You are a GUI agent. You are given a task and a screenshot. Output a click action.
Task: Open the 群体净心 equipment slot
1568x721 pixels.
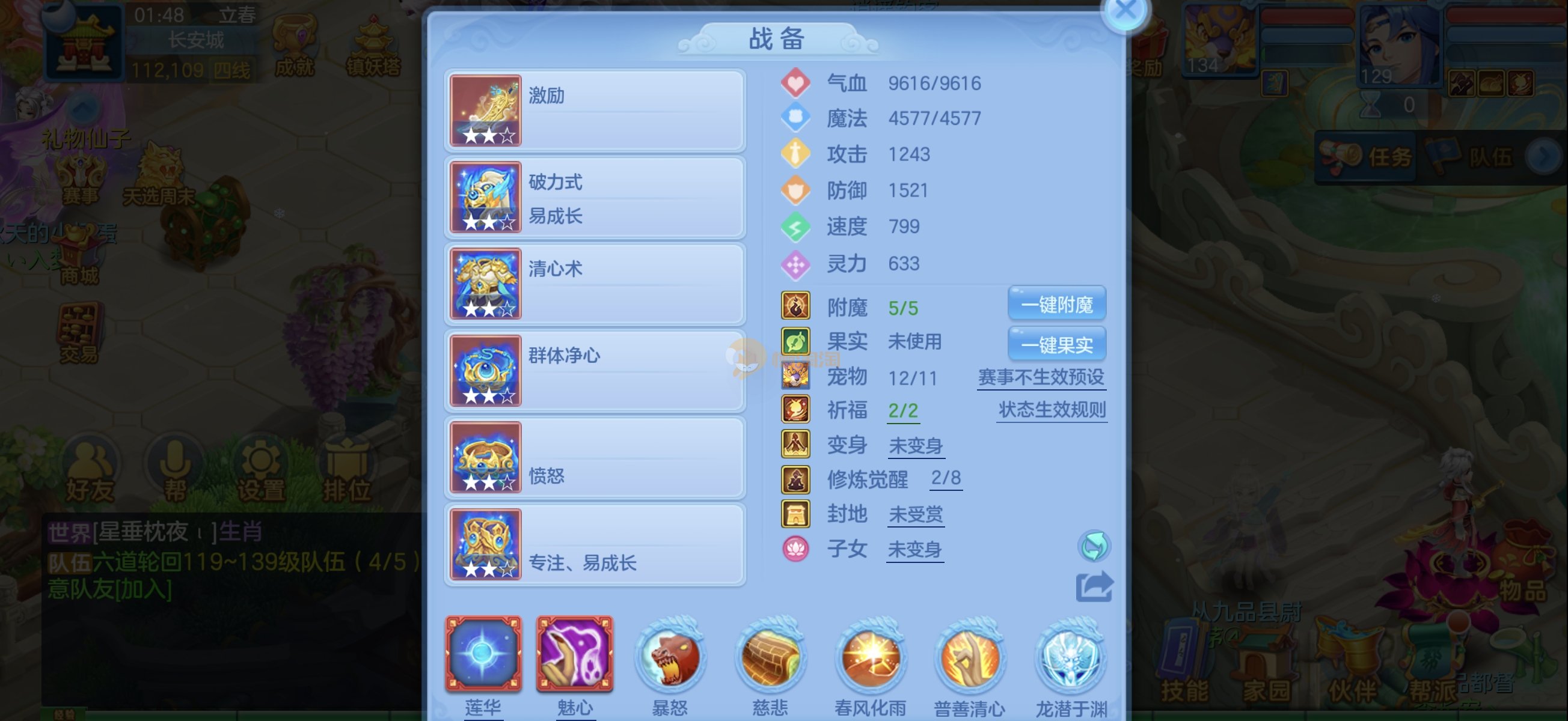pyautogui.click(x=595, y=371)
